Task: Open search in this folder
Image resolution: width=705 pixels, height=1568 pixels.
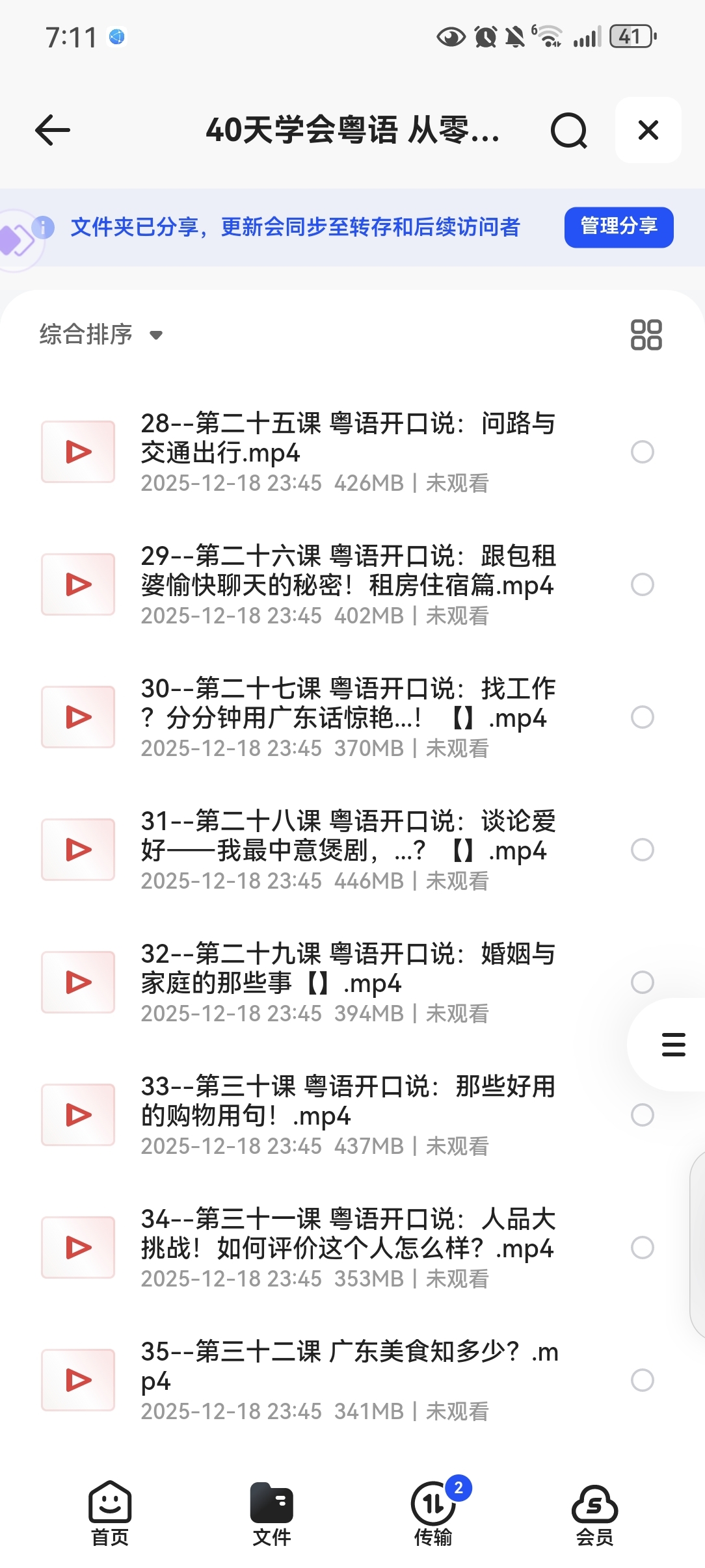Action: (568, 131)
